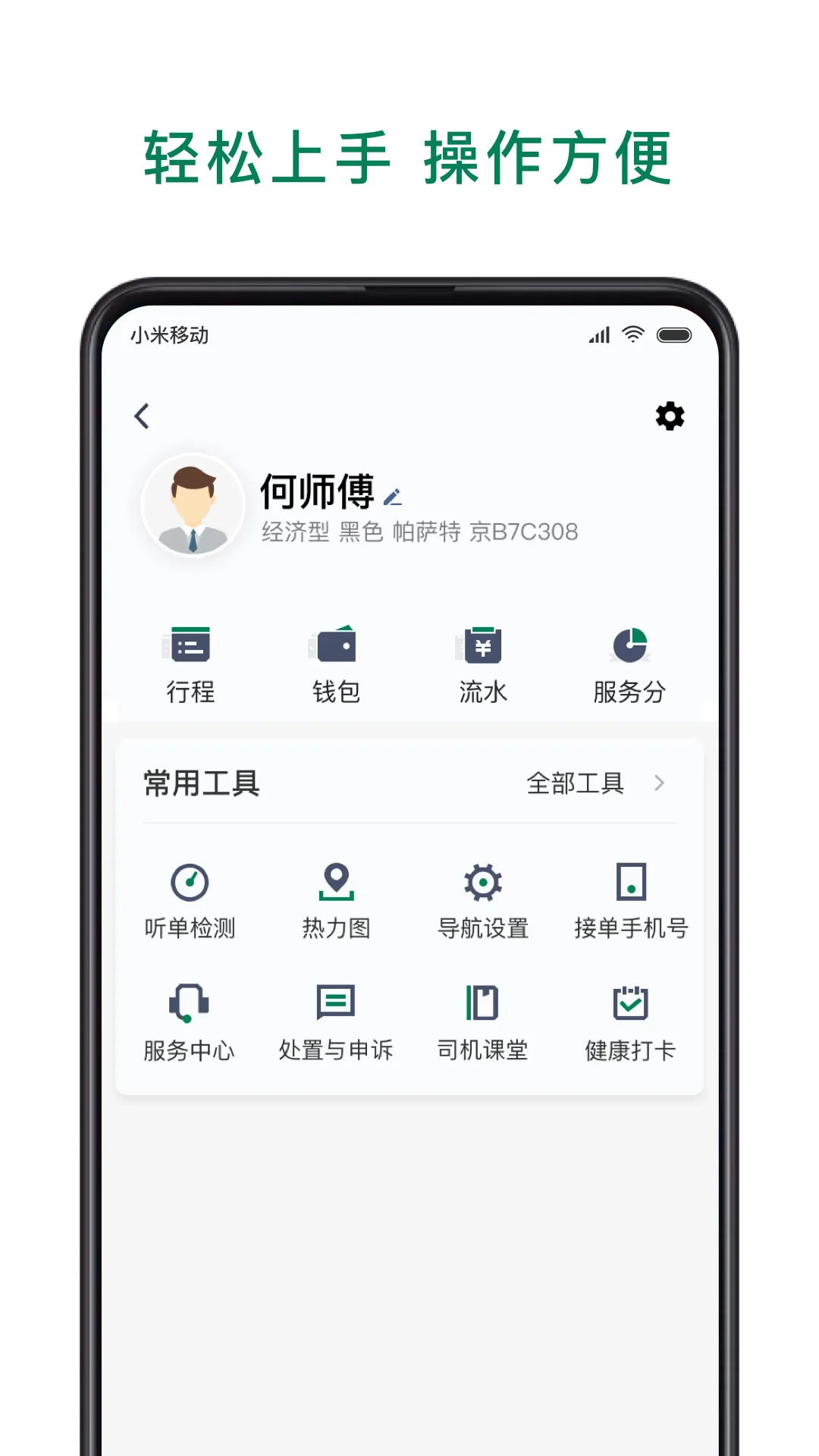Open settings via top-right gear icon
The height and width of the screenshot is (1456, 819).
(669, 416)
